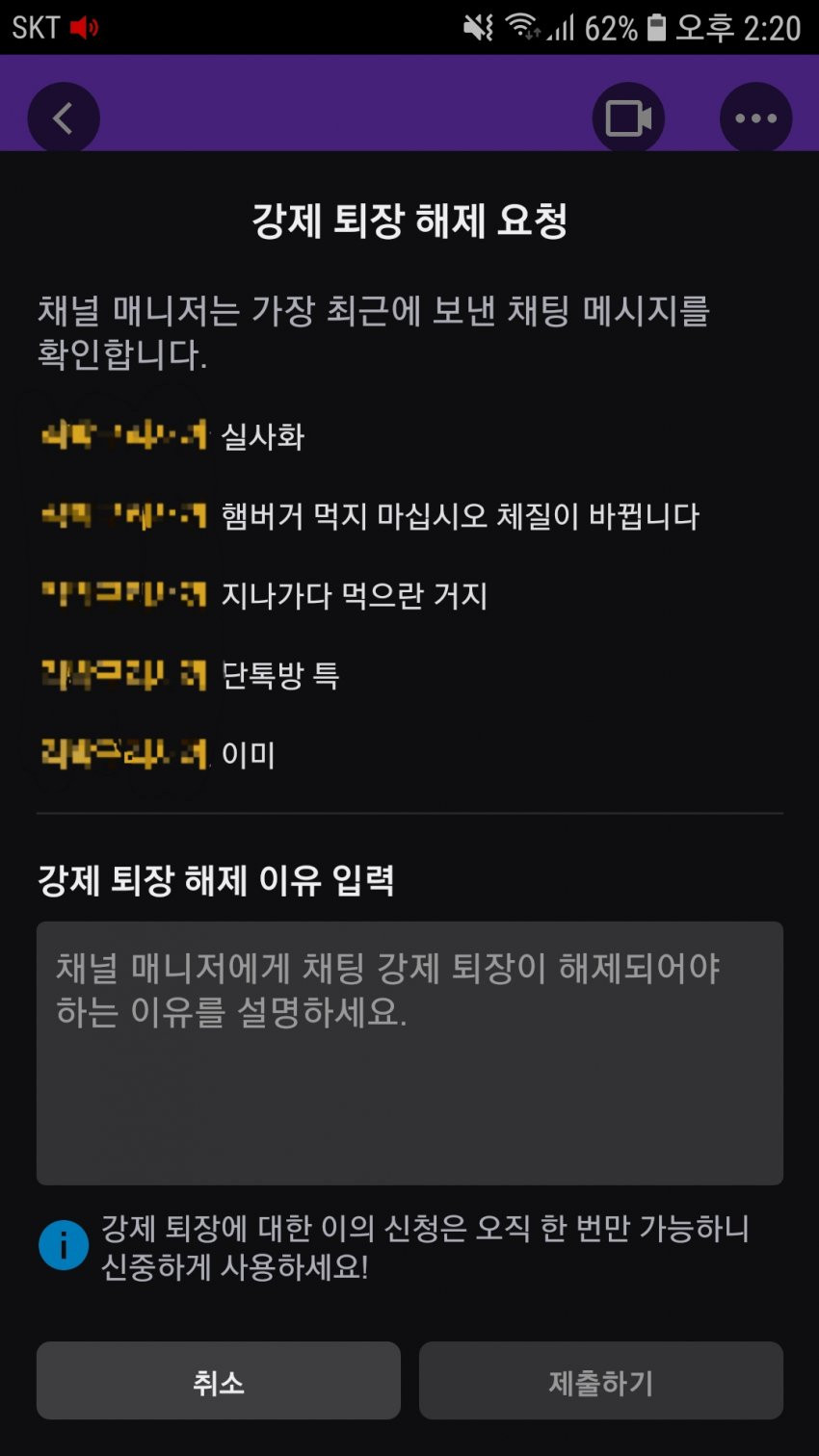Tap 취소 to cancel the request
The image size is (819, 1456).
(x=219, y=1381)
